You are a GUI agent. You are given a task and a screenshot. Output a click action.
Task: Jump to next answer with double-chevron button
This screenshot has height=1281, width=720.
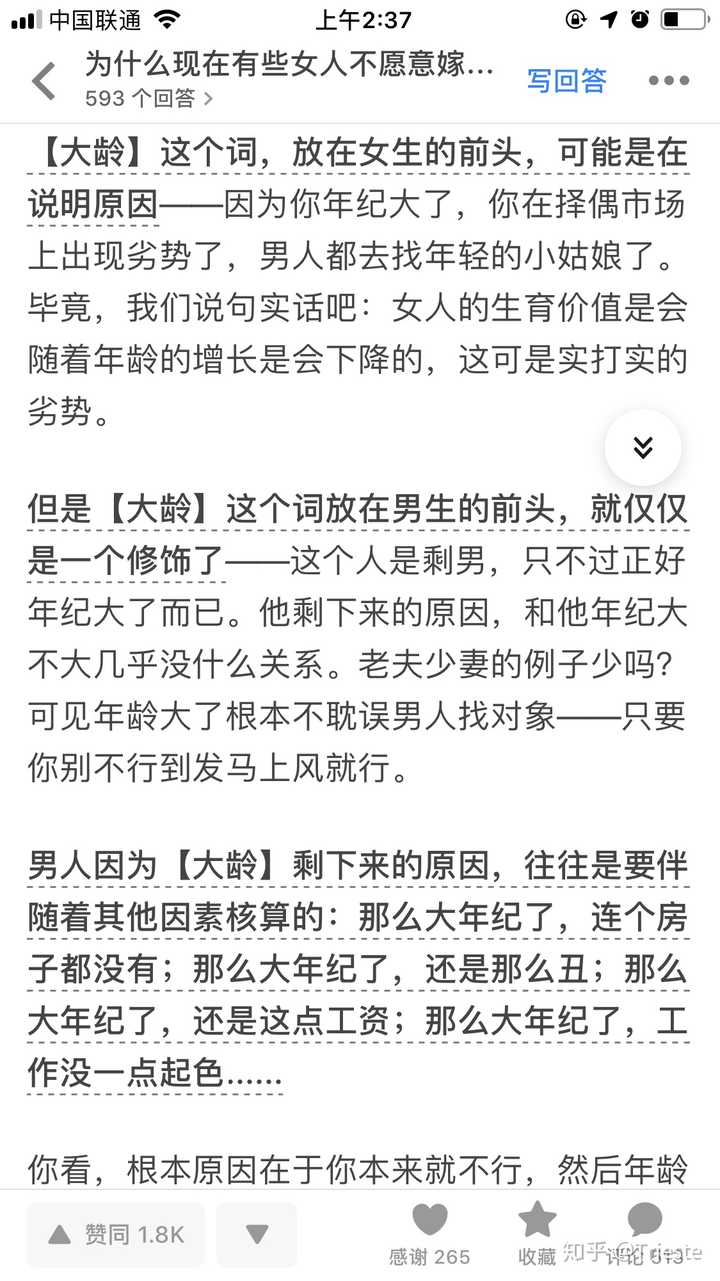pyautogui.click(x=643, y=447)
